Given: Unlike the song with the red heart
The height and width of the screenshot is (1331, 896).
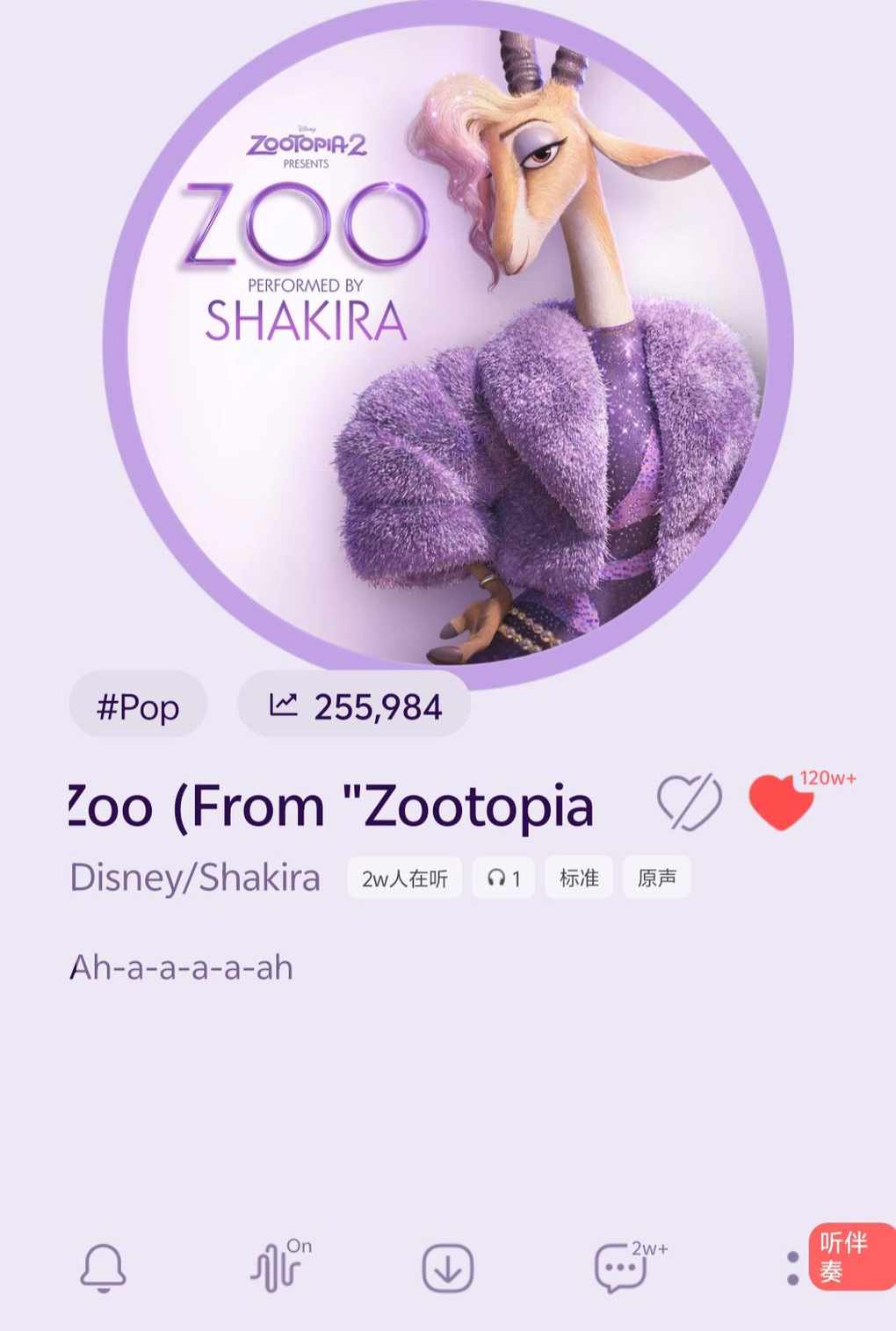Looking at the screenshot, I should pos(780,801).
